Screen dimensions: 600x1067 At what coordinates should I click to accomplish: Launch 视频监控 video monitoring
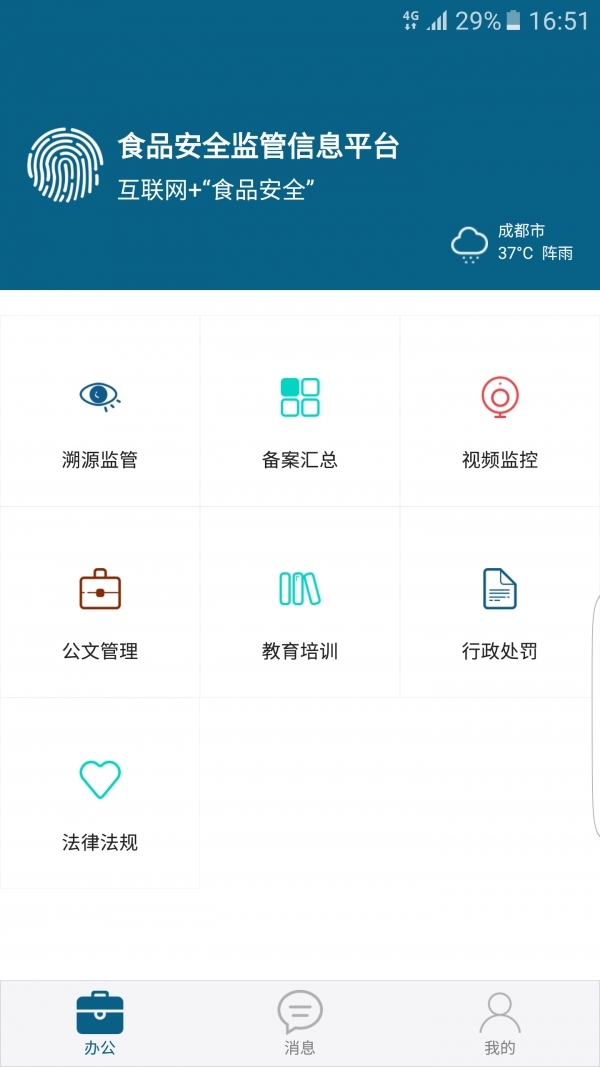(x=500, y=412)
